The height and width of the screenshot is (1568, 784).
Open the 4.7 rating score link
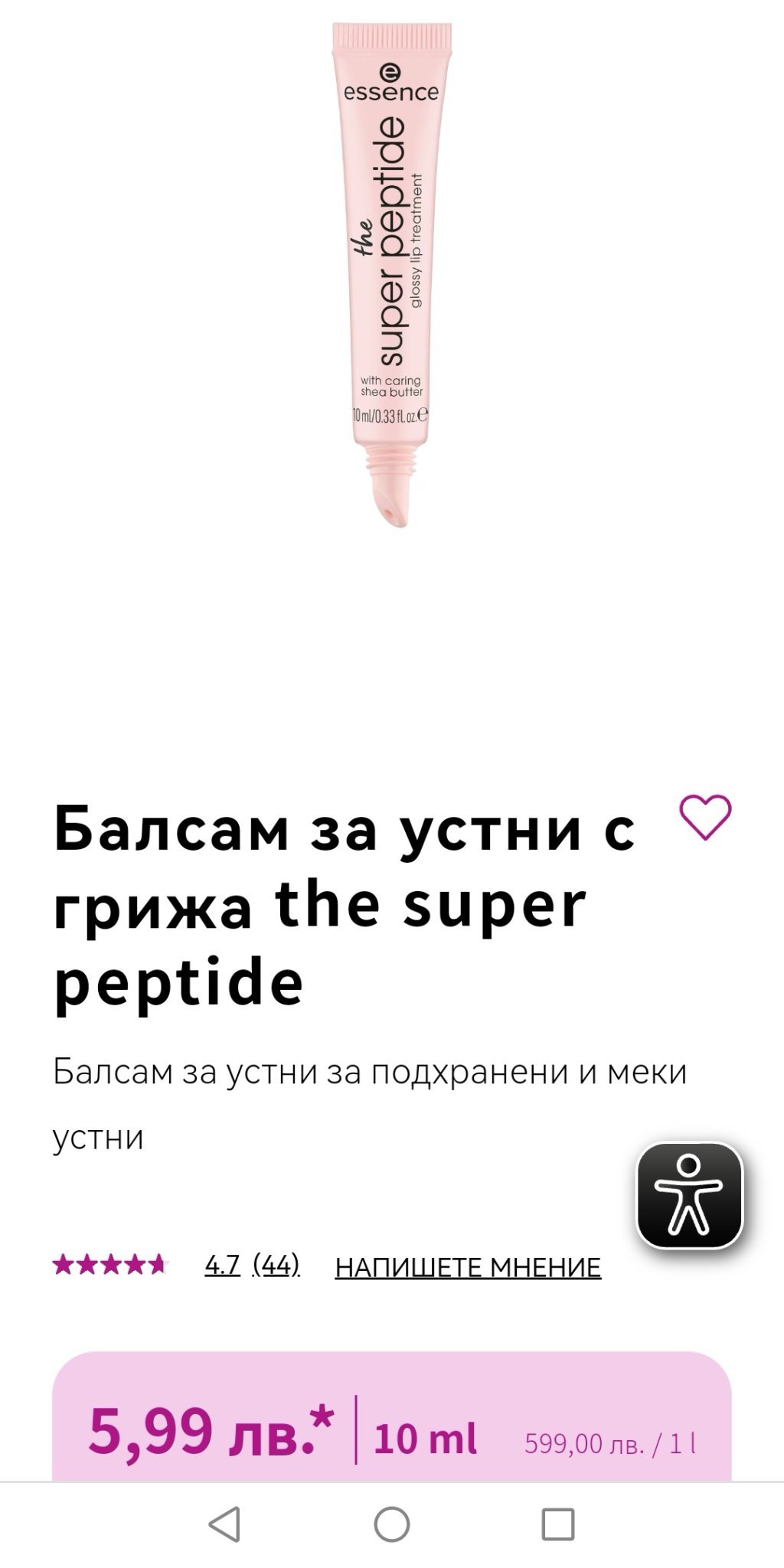point(222,1265)
